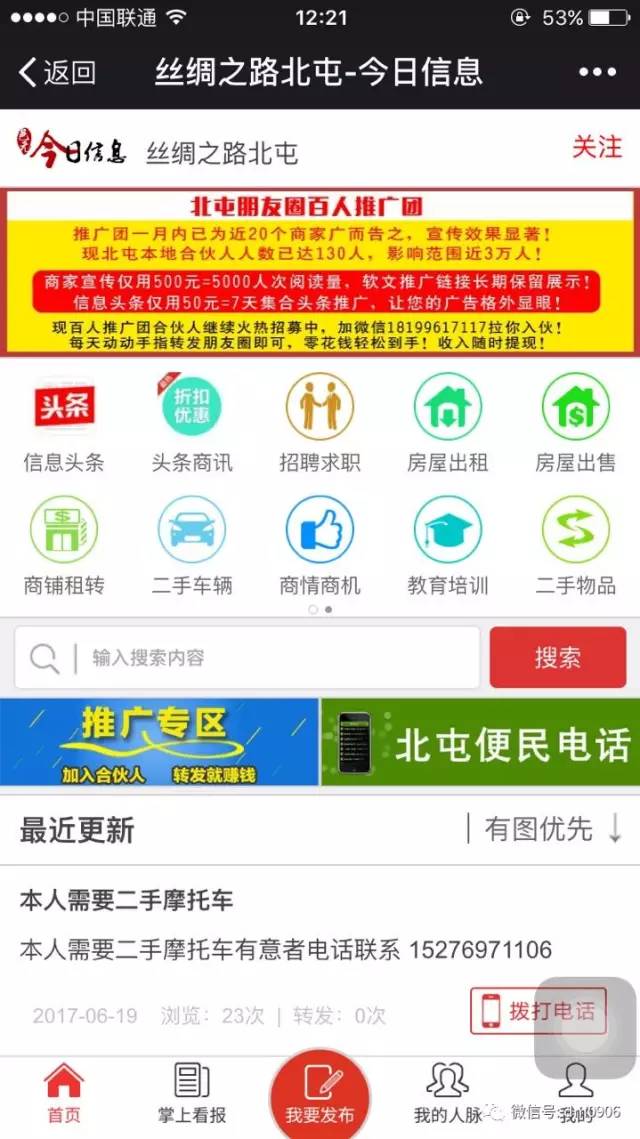Switch to the 掌上看报 tab
640x1139 pixels.
click(192, 1093)
